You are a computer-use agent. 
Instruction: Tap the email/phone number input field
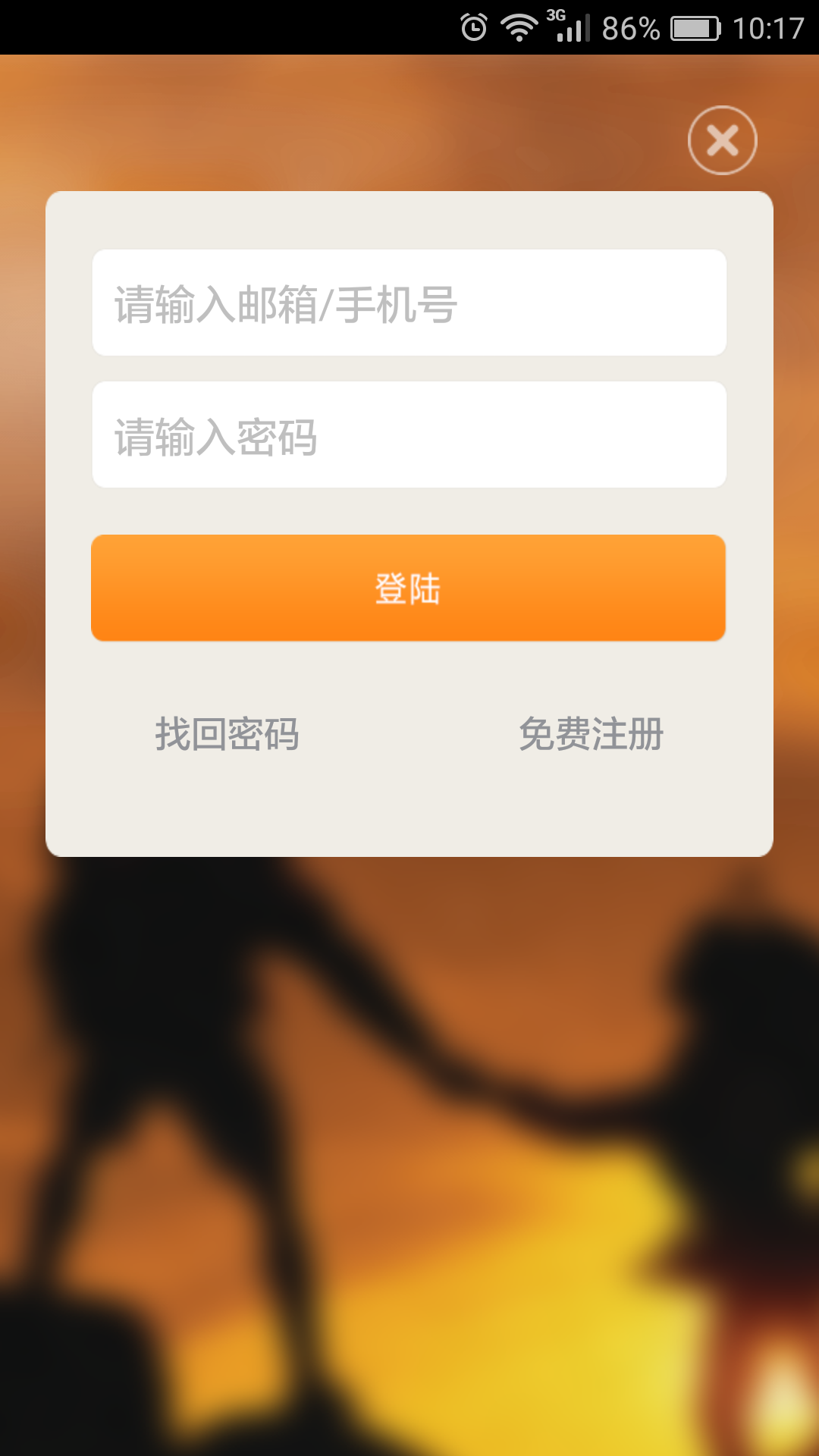tap(409, 303)
